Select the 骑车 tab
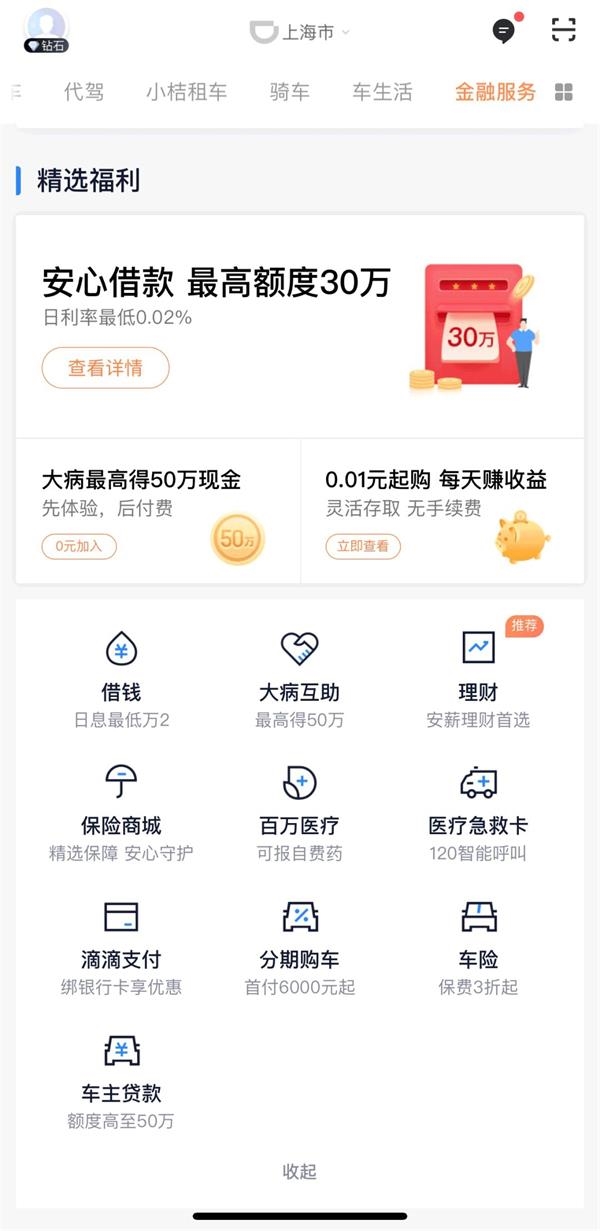Viewport: 600px width, 1231px height. tap(290, 92)
